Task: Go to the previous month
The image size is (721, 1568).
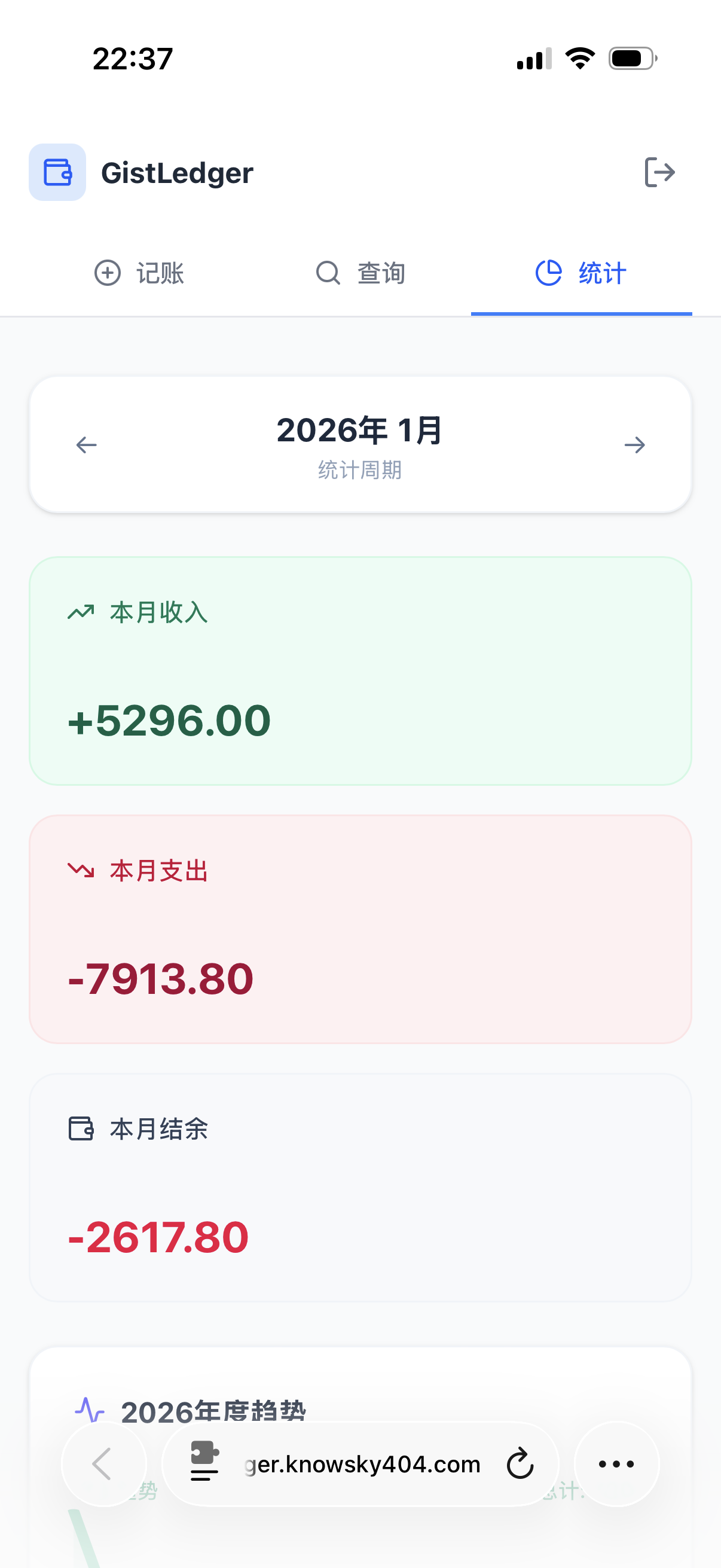Action: (87, 445)
